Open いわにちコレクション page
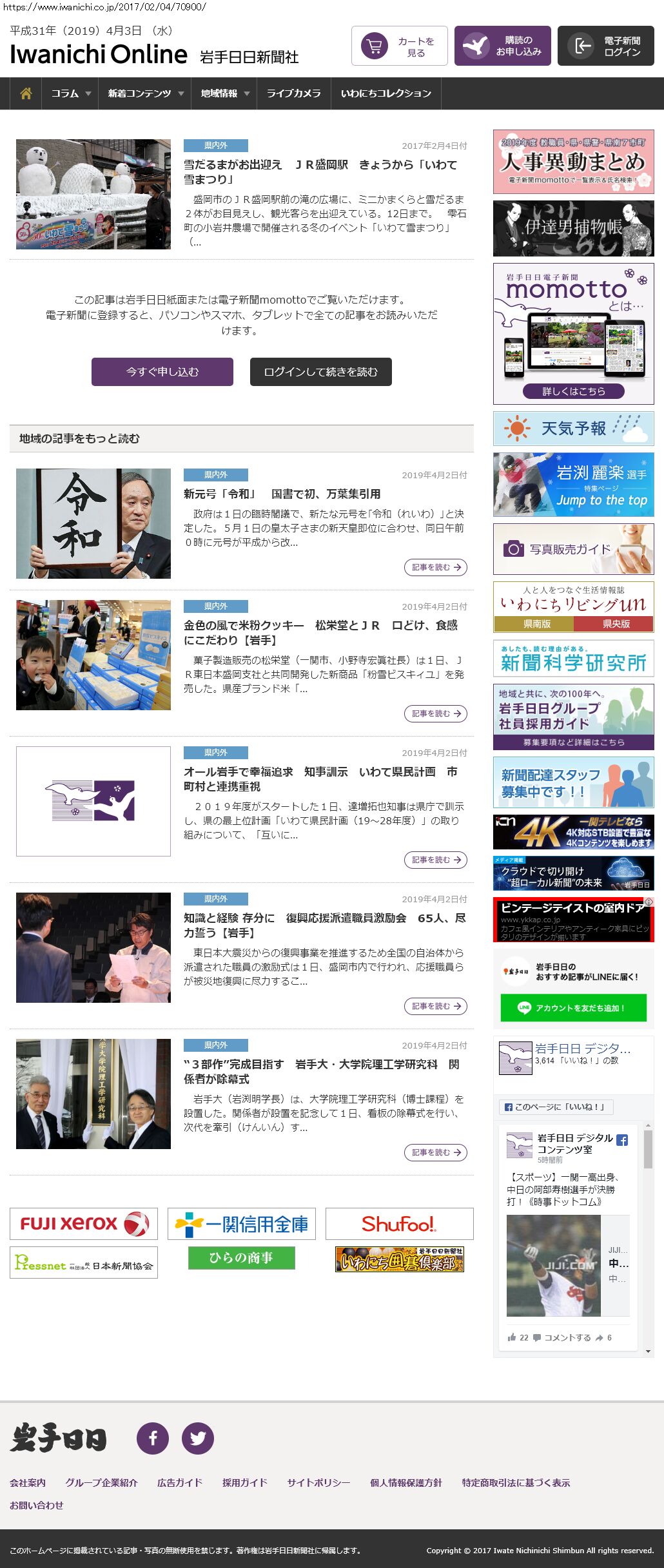 point(386,93)
